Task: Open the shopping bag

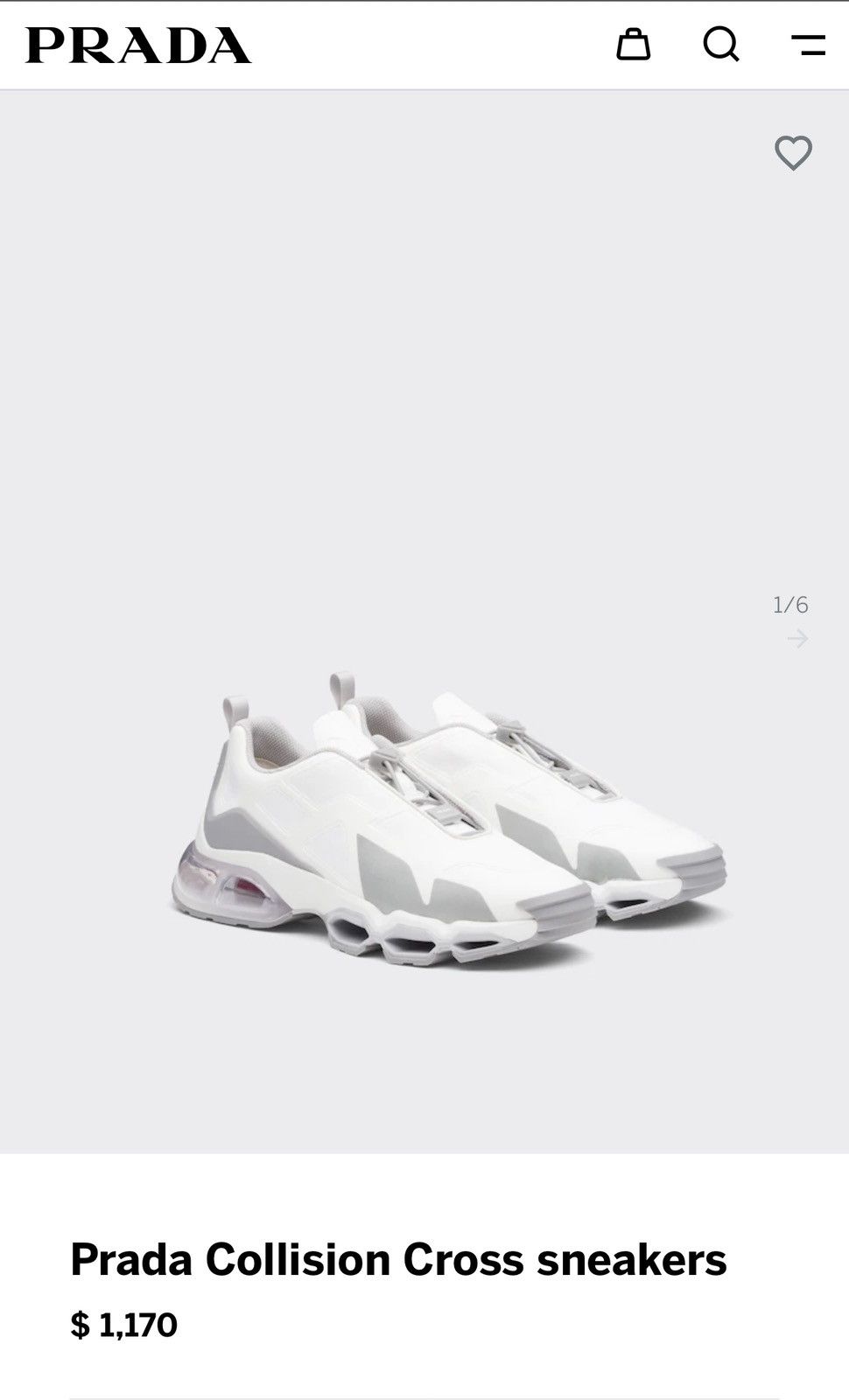Action: tap(633, 45)
